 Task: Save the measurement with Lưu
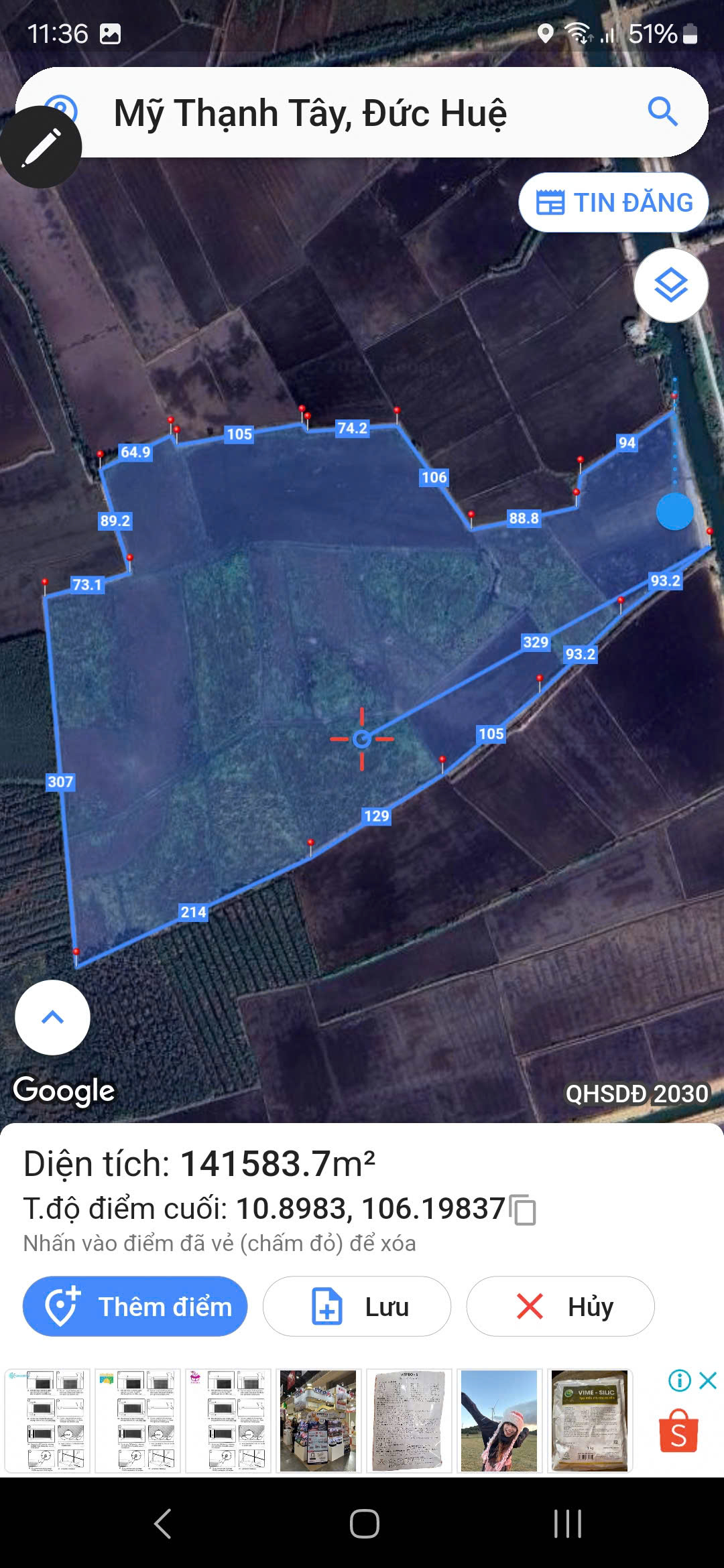tap(357, 1307)
